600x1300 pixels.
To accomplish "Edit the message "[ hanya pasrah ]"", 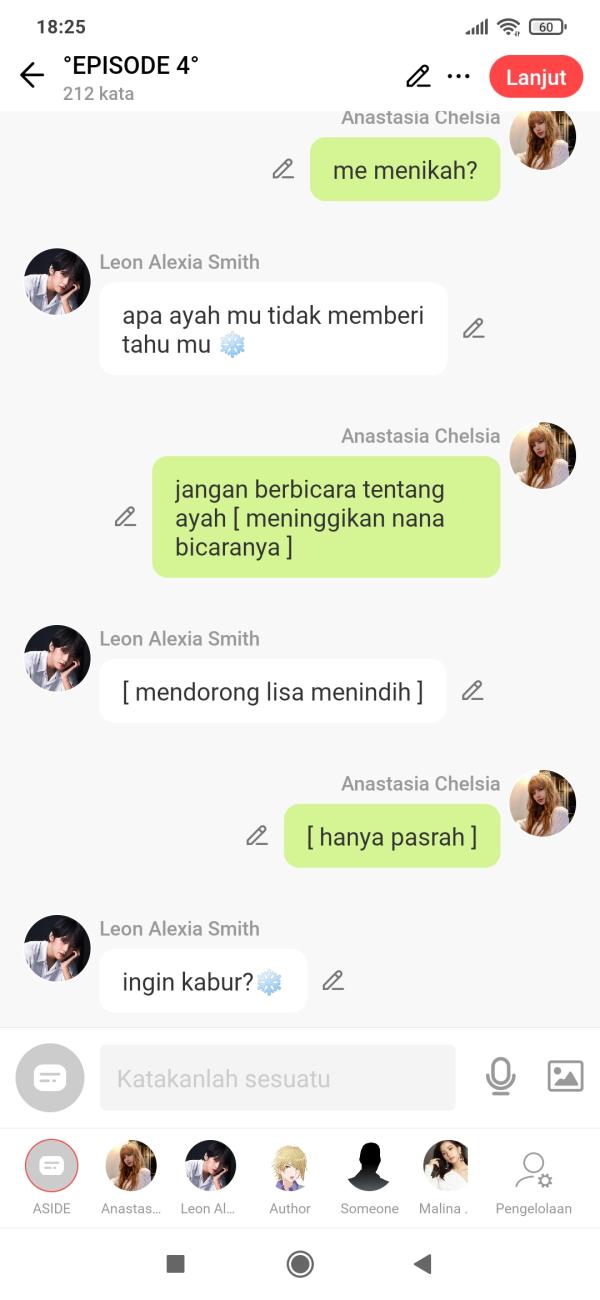I will [257, 836].
